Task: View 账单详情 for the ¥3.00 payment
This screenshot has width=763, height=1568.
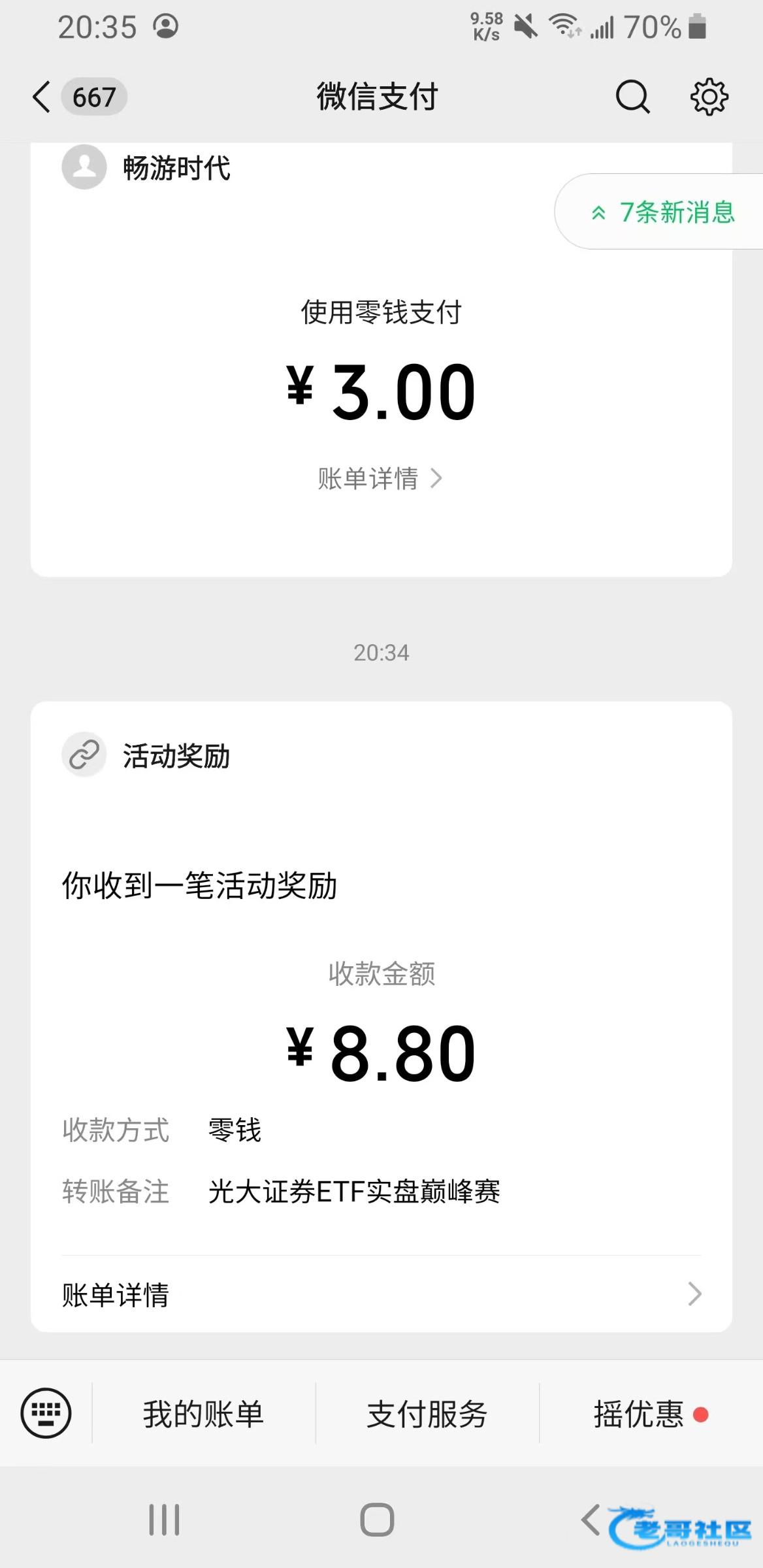Action: [380, 478]
